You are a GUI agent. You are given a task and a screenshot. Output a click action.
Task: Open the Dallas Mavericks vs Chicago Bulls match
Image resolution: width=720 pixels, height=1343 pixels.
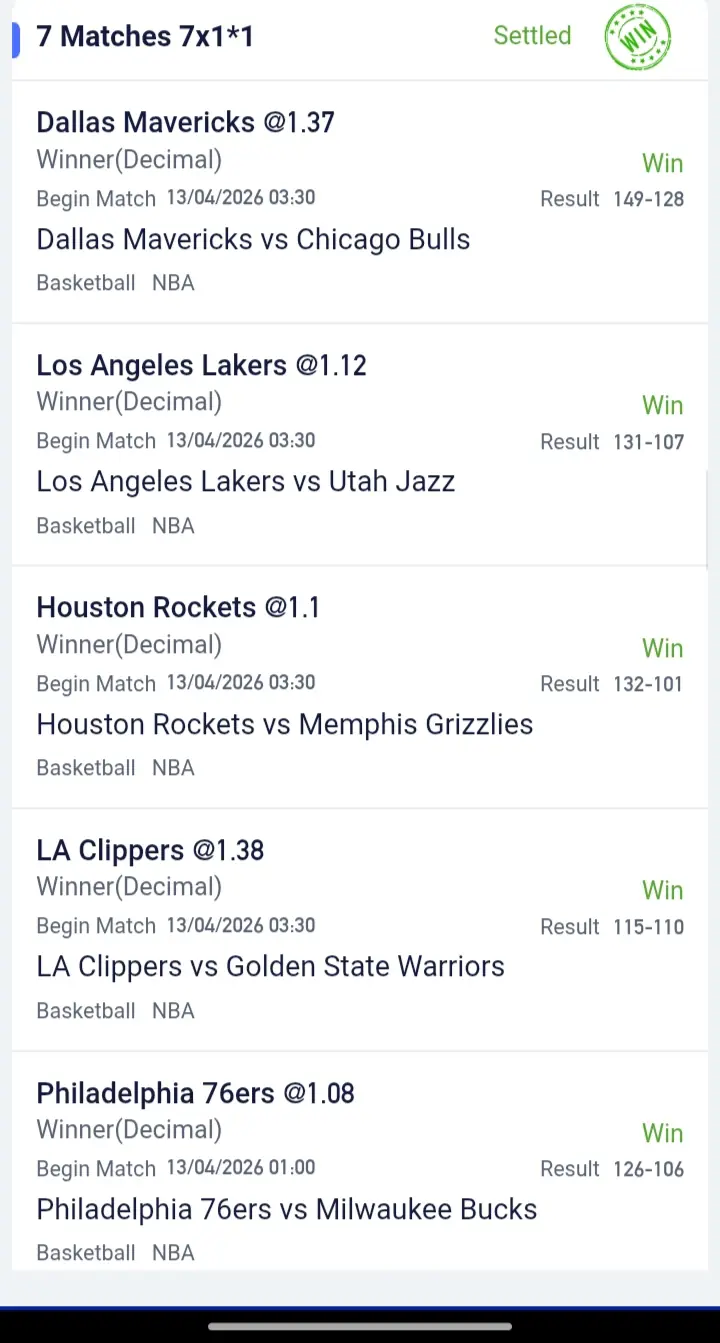pyautogui.click(x=253, y=240)
